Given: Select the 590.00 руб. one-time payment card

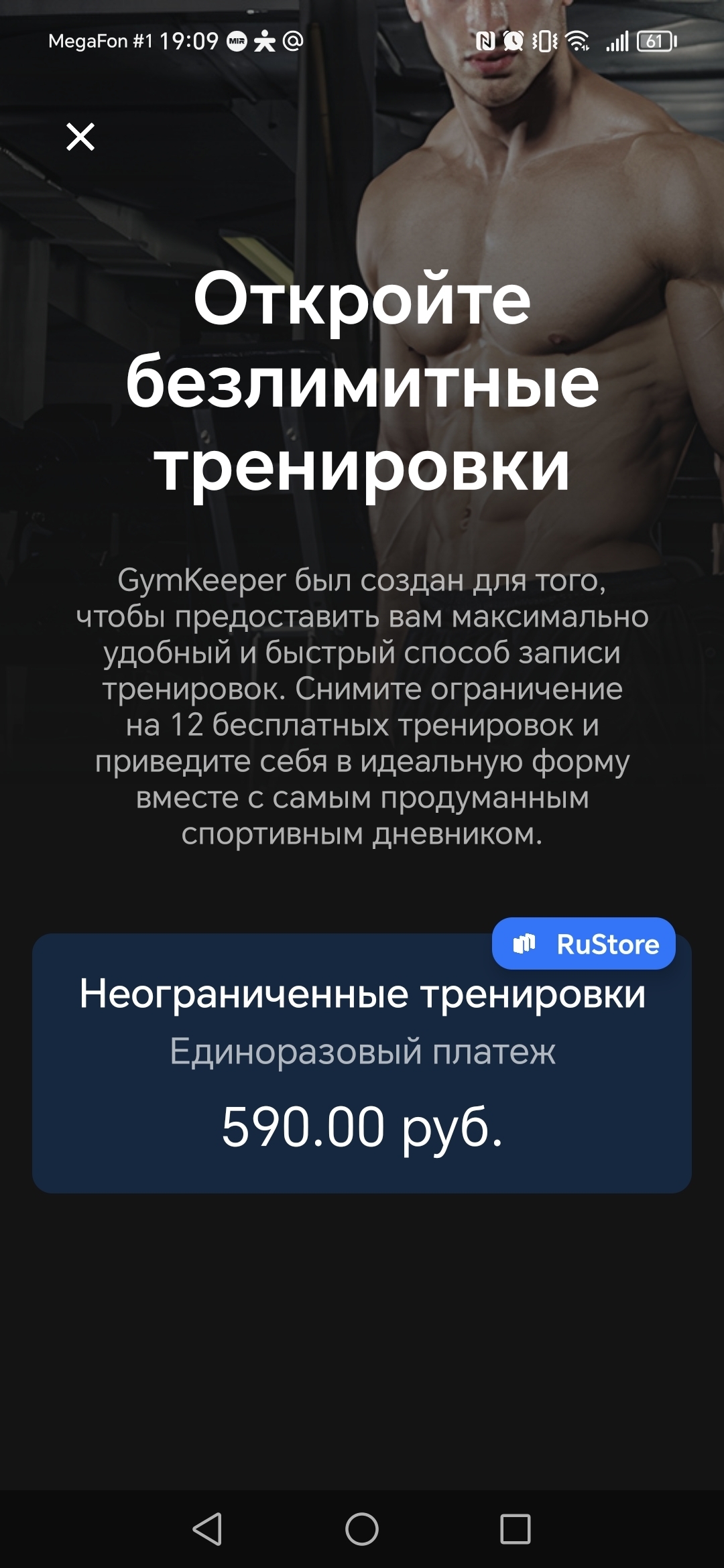Looking at the screenshot, I should [x=362, y=1063].
